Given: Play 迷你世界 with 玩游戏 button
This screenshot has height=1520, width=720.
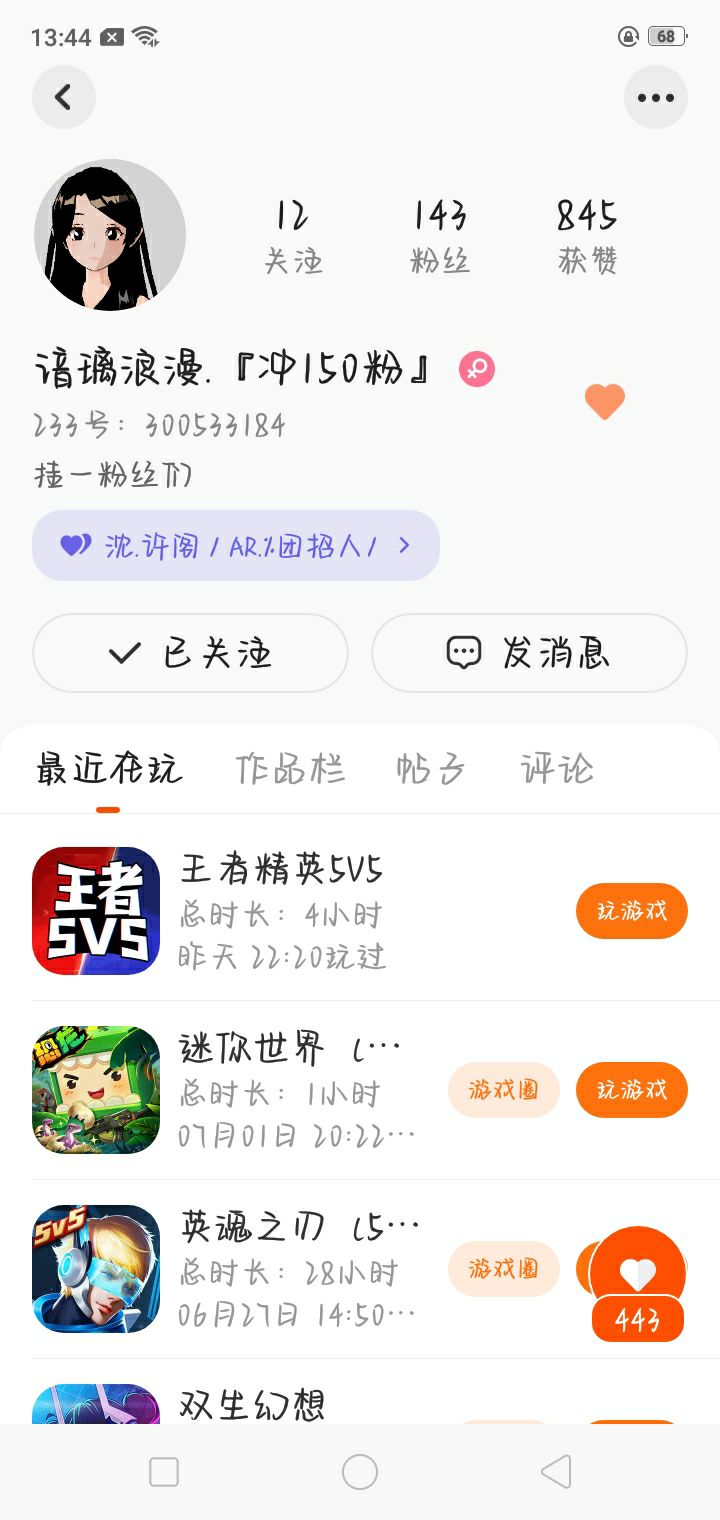Looking at the screenshot, I should click(x=631, y=1090).
